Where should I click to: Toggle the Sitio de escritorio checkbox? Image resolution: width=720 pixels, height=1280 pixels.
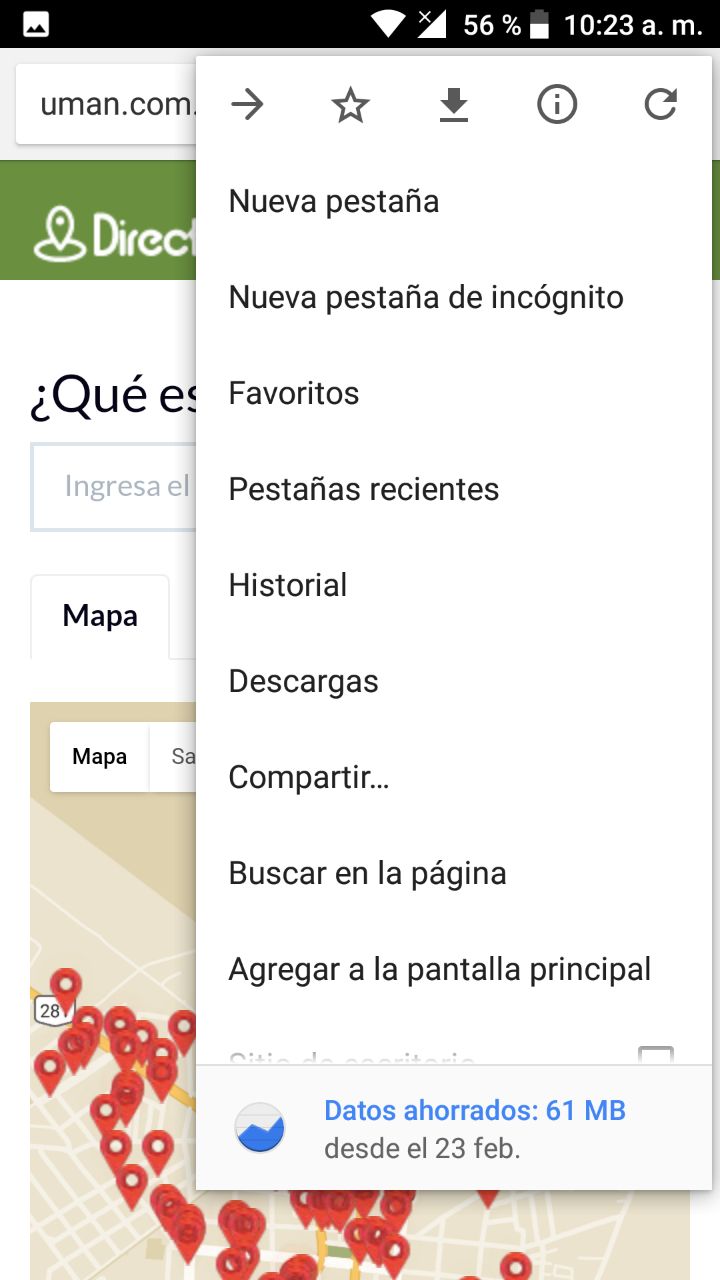(x=656, y=1056)
